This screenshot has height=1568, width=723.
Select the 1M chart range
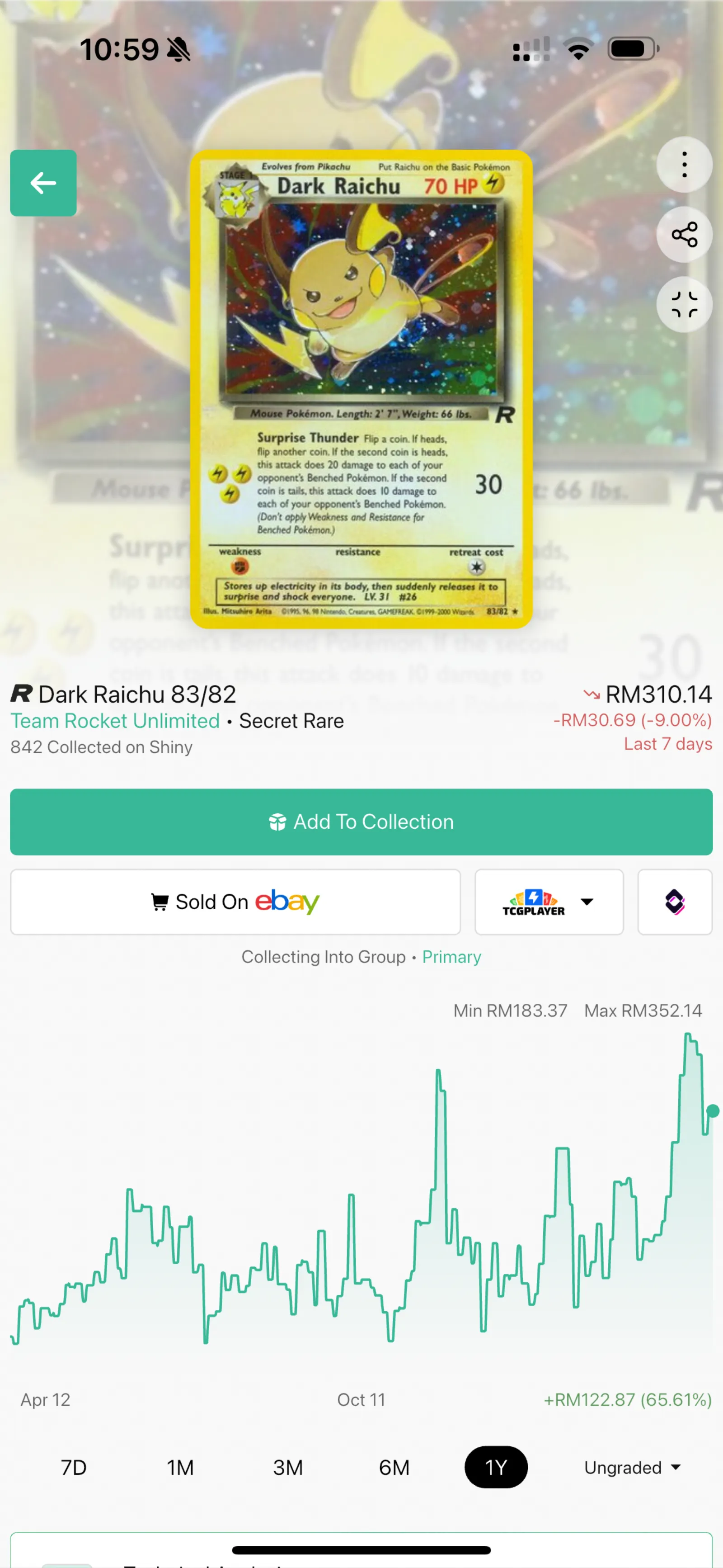[180, 1467]
